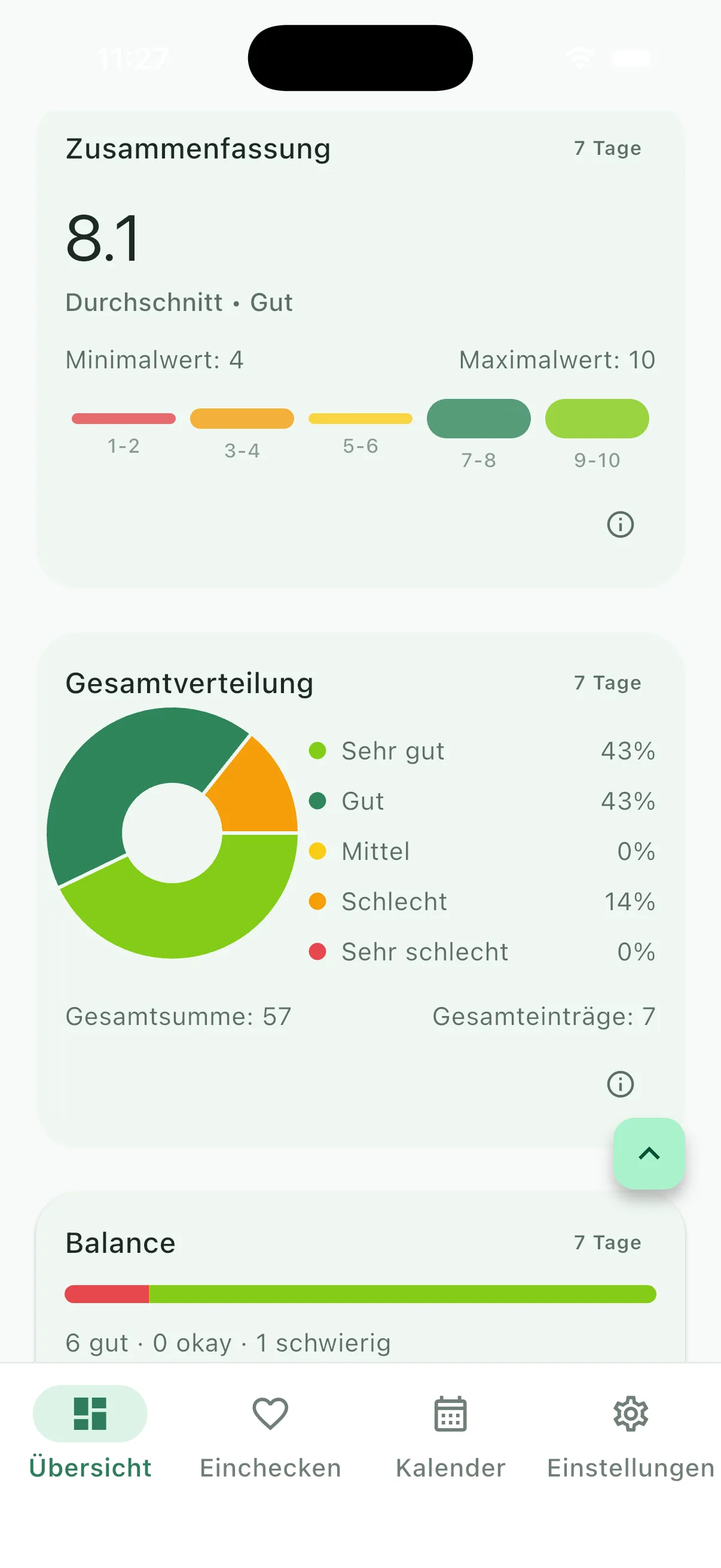Click the green Sehr gut legend dot
The height and width of the screenshot is (1568, 721).
coord(319,750)
